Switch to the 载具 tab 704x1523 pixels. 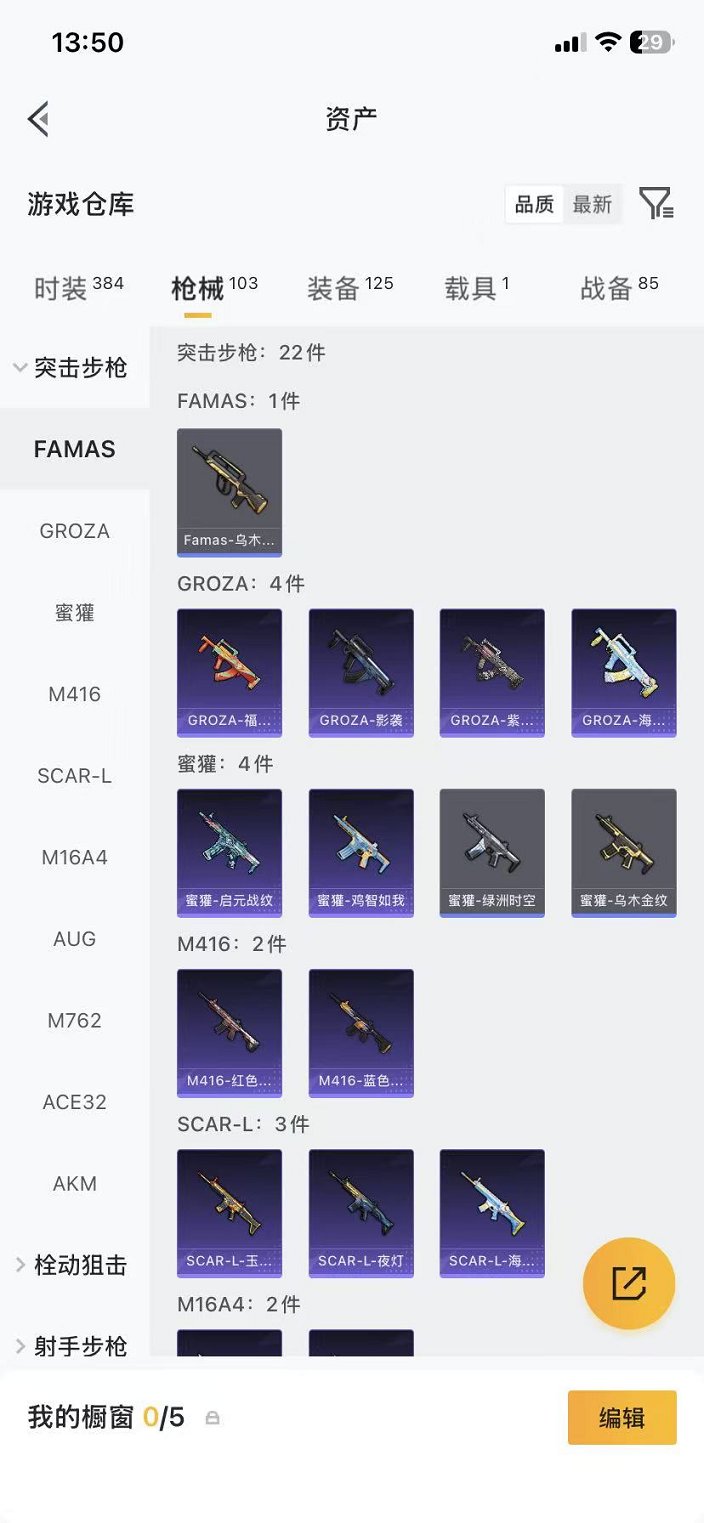click(x=476, y=288)
